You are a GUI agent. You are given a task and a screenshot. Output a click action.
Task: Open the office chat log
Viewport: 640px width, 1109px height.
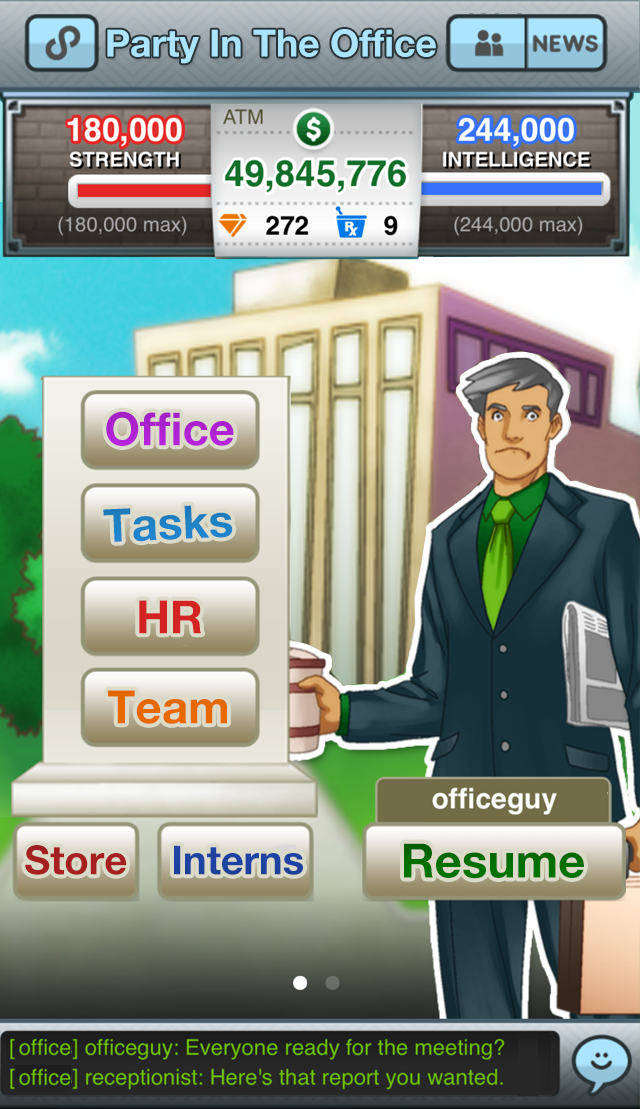point(280,1063)
